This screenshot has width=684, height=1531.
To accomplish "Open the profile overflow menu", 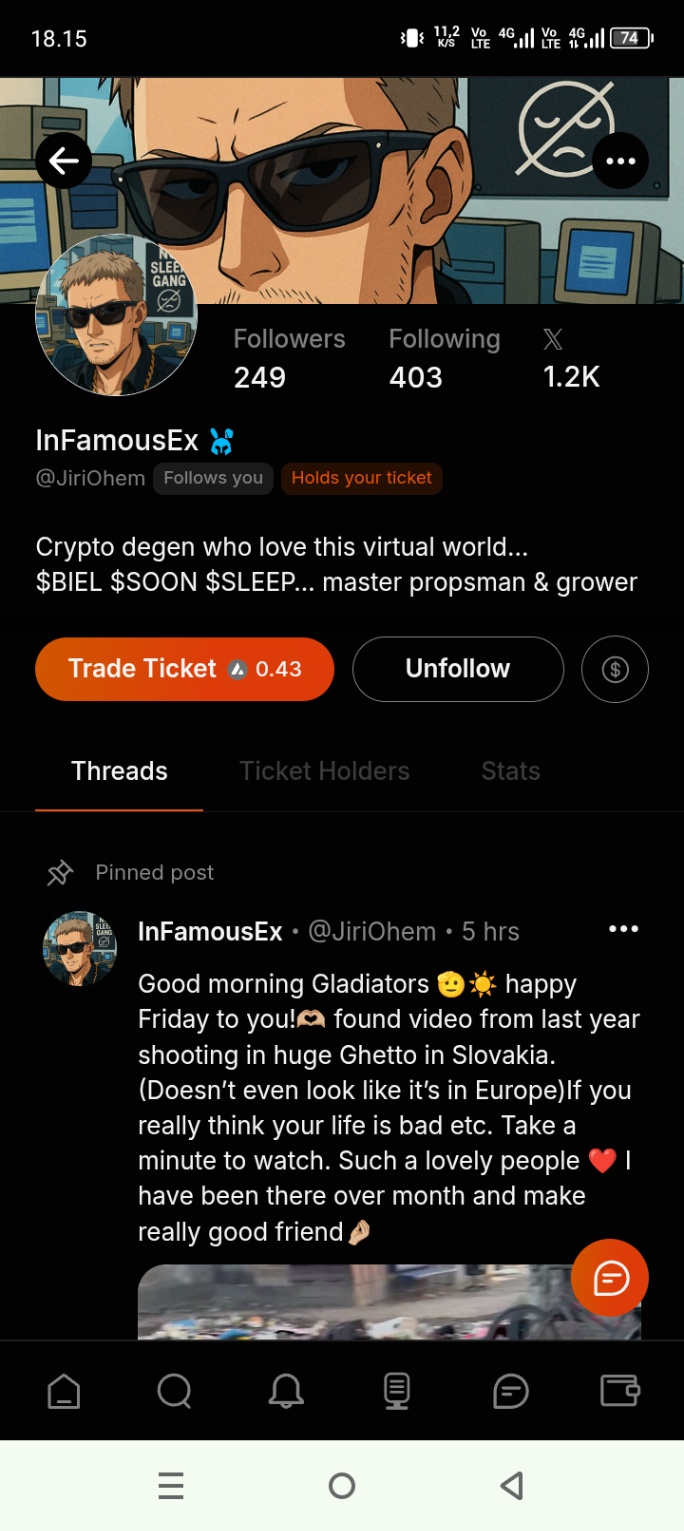I will [620, 161].
